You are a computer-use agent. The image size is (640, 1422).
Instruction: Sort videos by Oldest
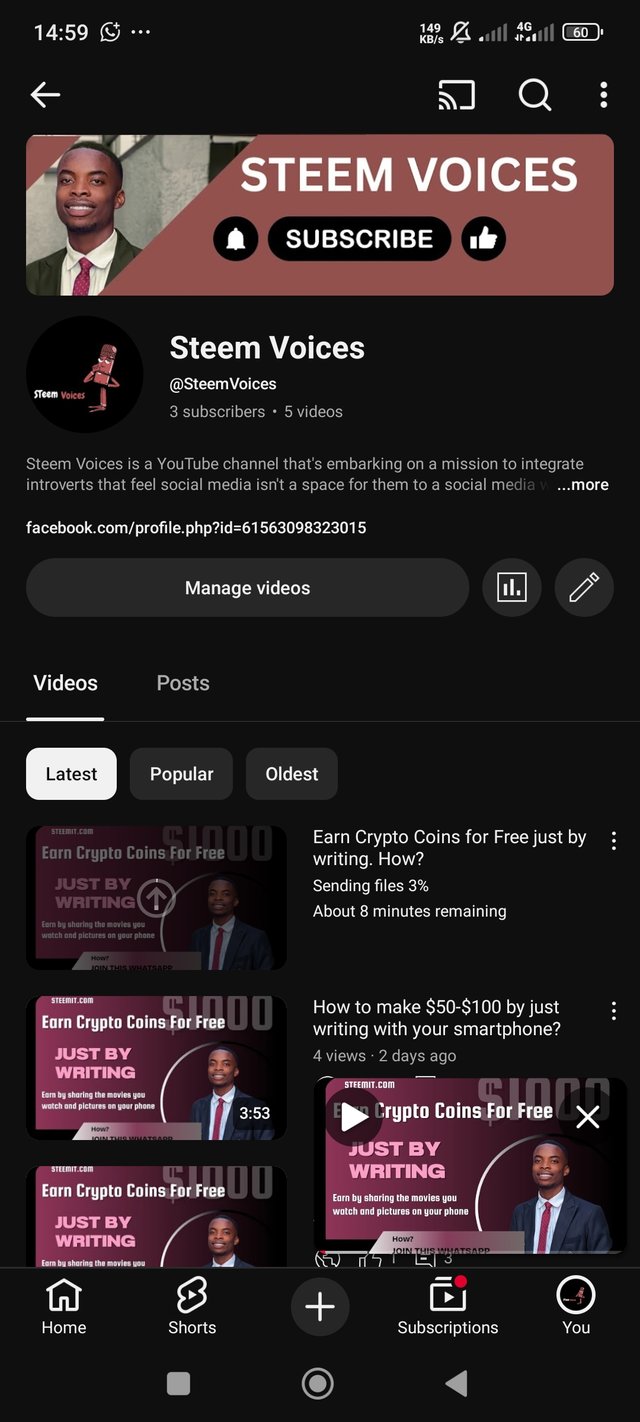tap(291, 774)
